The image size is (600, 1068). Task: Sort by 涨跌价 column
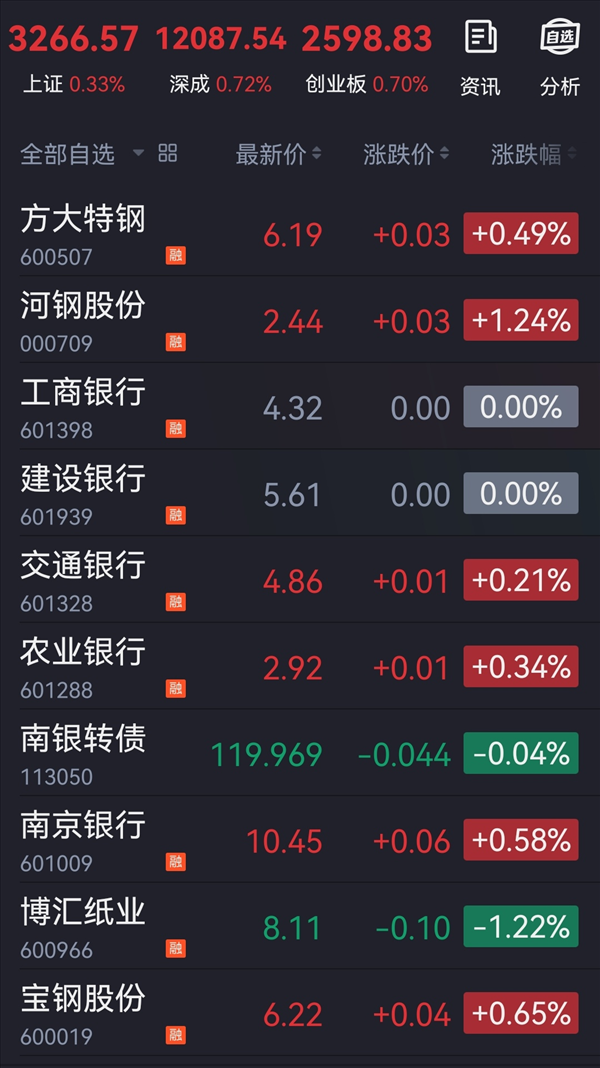406,155
